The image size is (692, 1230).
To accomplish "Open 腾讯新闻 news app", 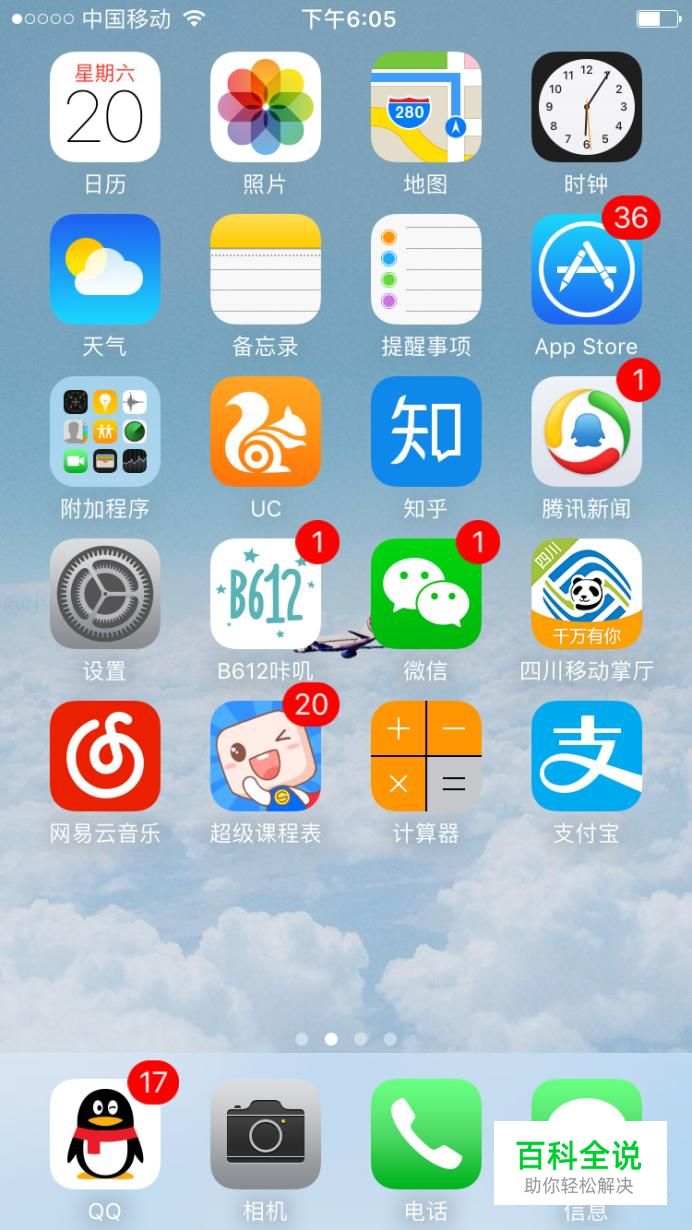I will (x=586, y=431).
